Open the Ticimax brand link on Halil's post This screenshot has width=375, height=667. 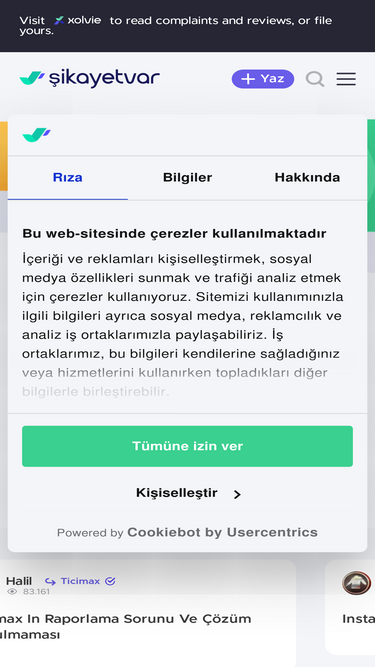[80, 581]
